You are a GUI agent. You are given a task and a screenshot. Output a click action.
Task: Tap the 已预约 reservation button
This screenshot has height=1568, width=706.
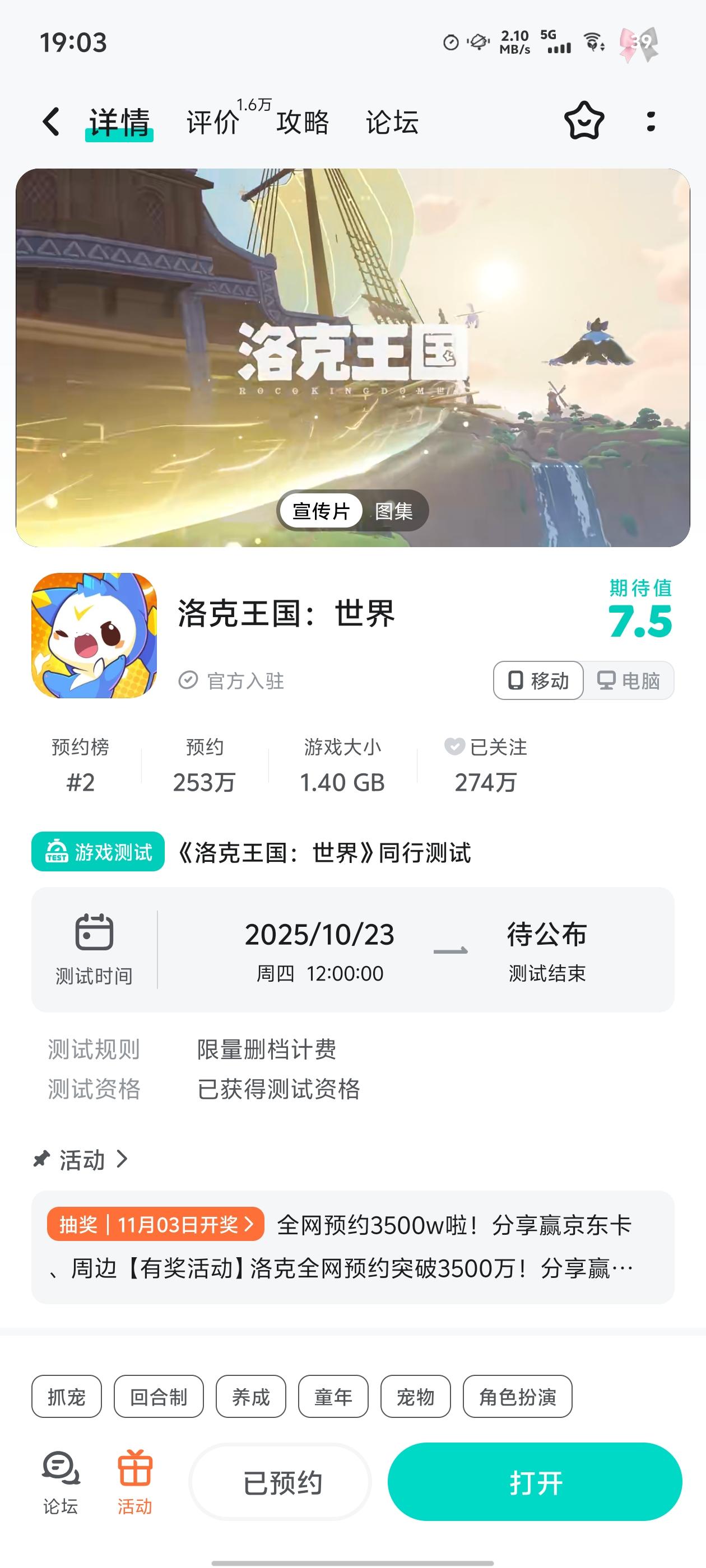coord(284,1482)
